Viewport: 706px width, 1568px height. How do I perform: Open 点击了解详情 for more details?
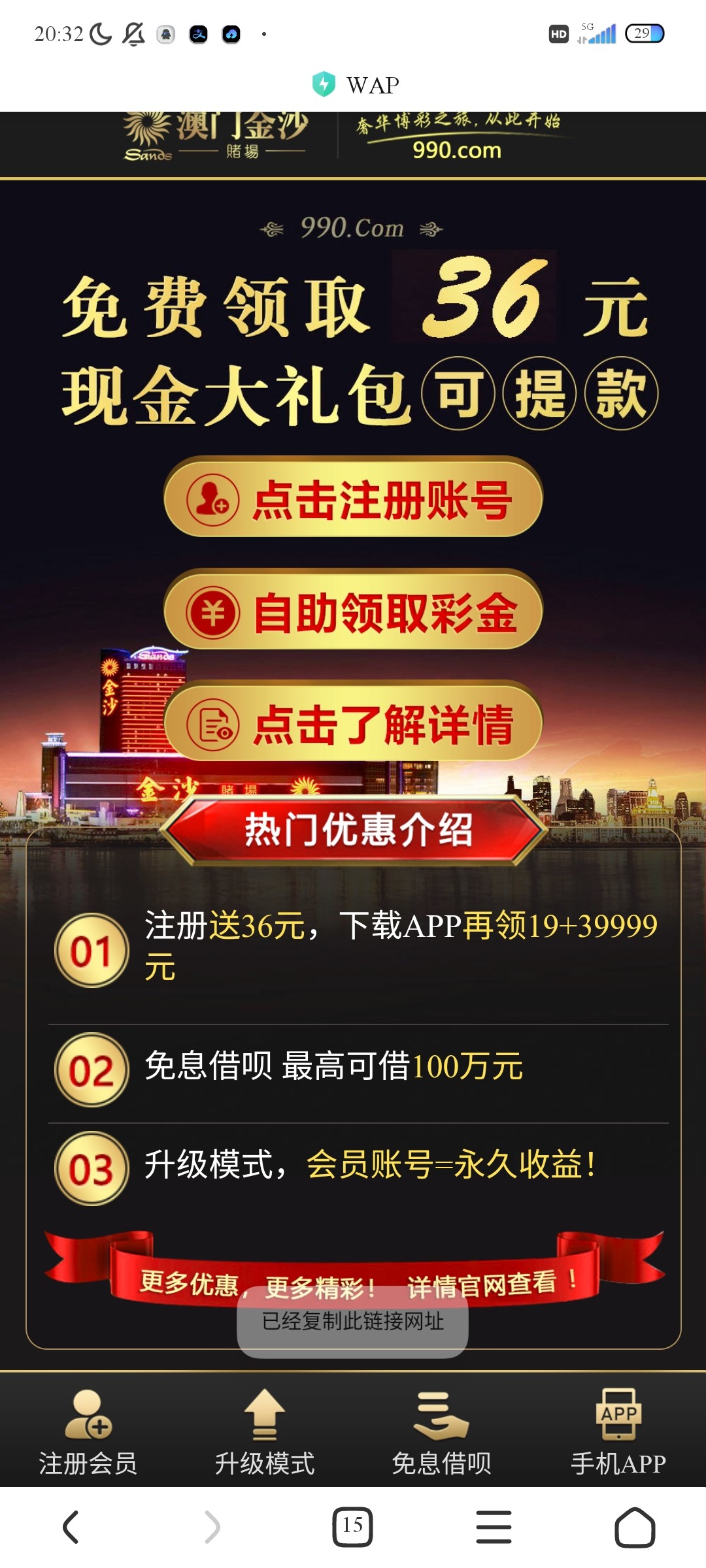353,723
